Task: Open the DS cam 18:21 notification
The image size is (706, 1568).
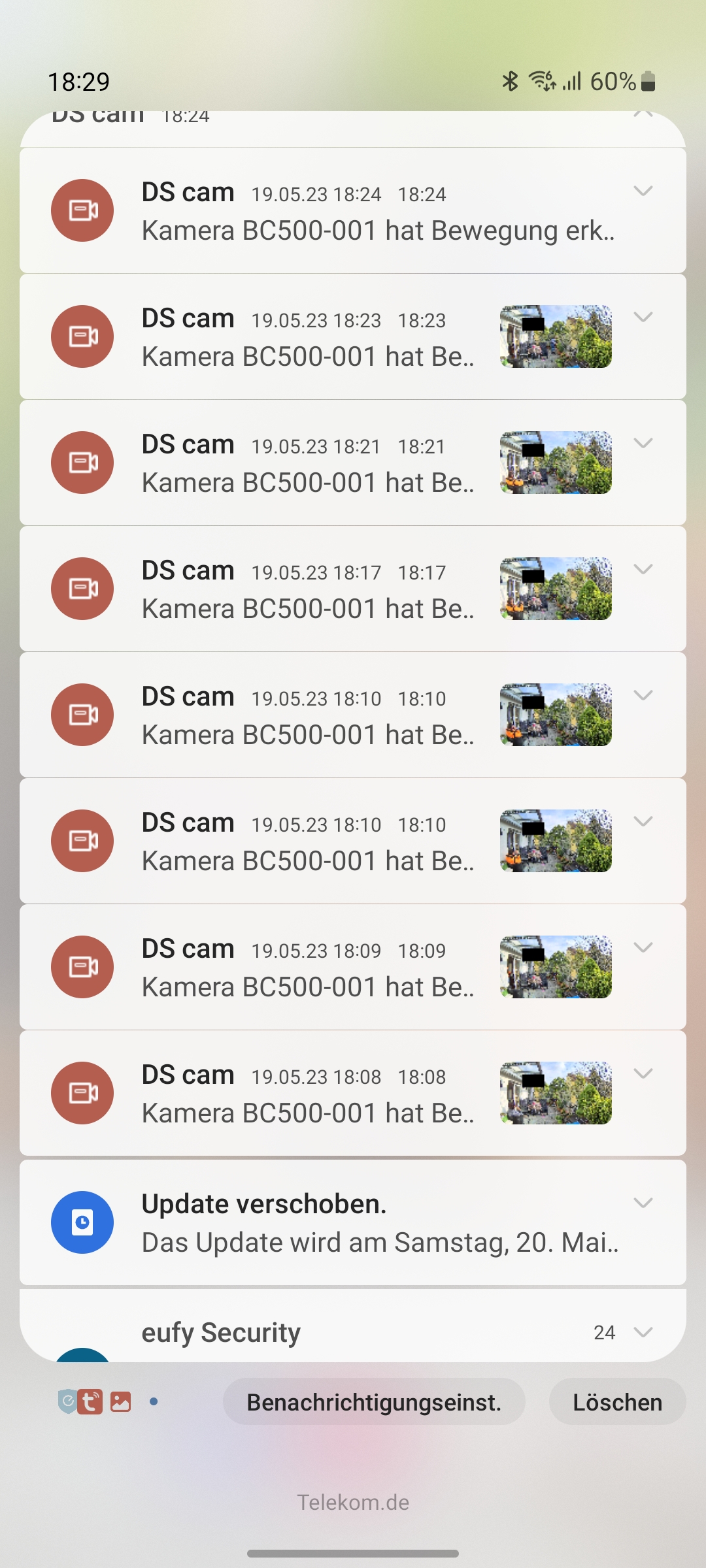Action: click(307, 463)
